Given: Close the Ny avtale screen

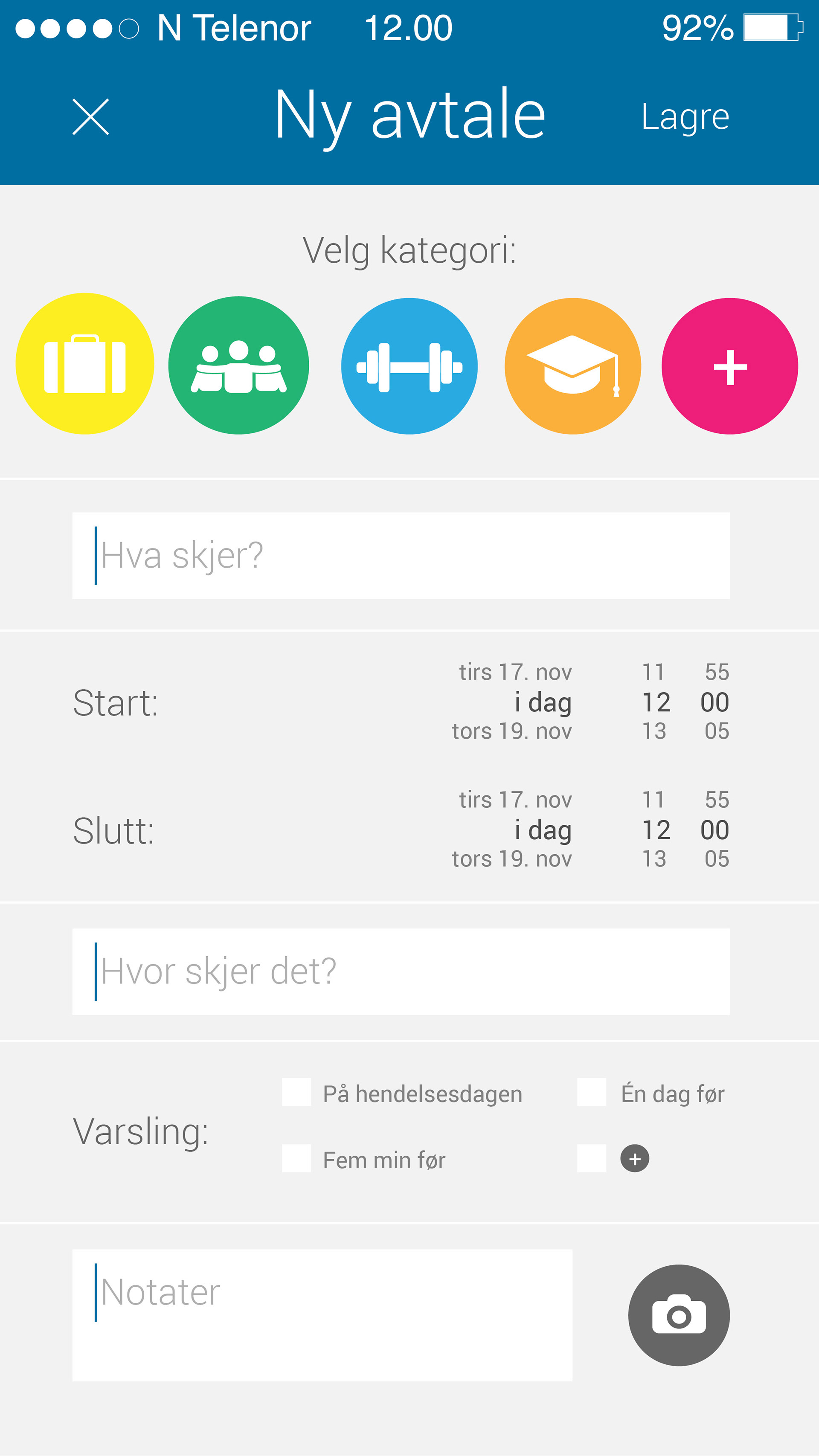Looking at the screenshot, I should [x=90, y=117].
